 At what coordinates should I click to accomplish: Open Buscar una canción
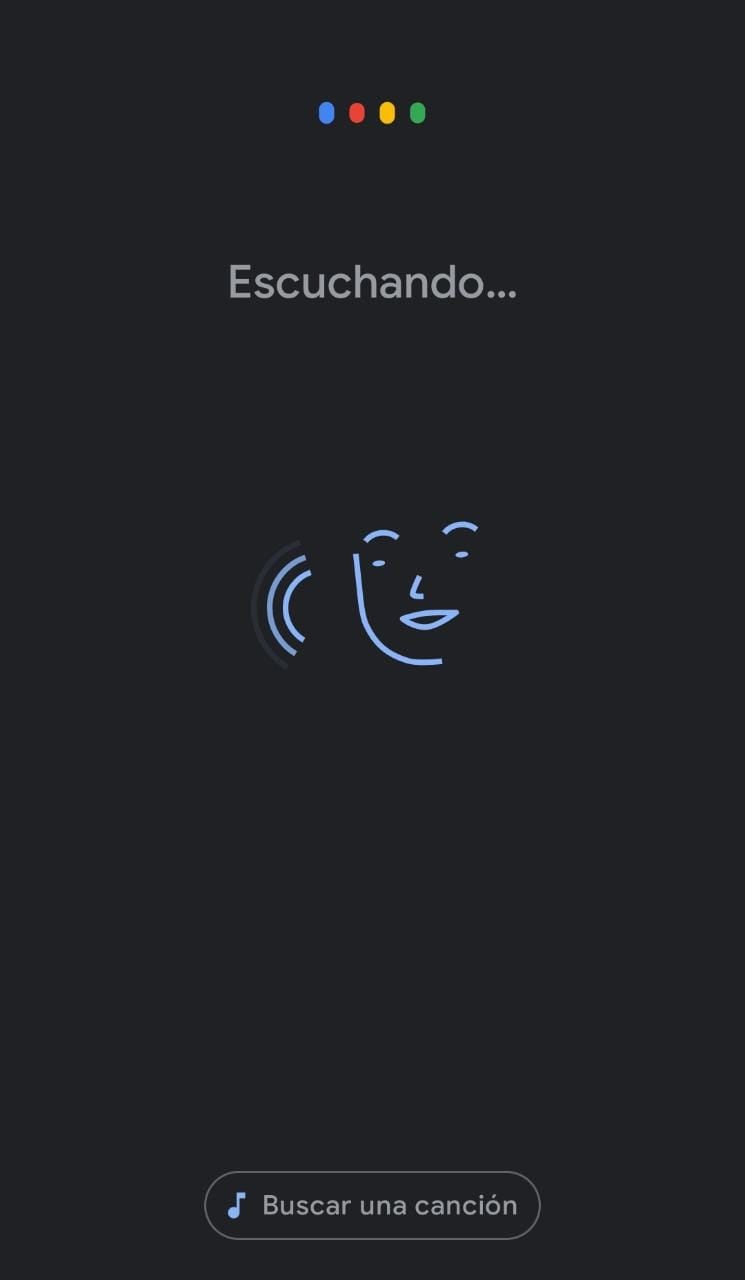pyautogui.click(x=372, y=1205)
